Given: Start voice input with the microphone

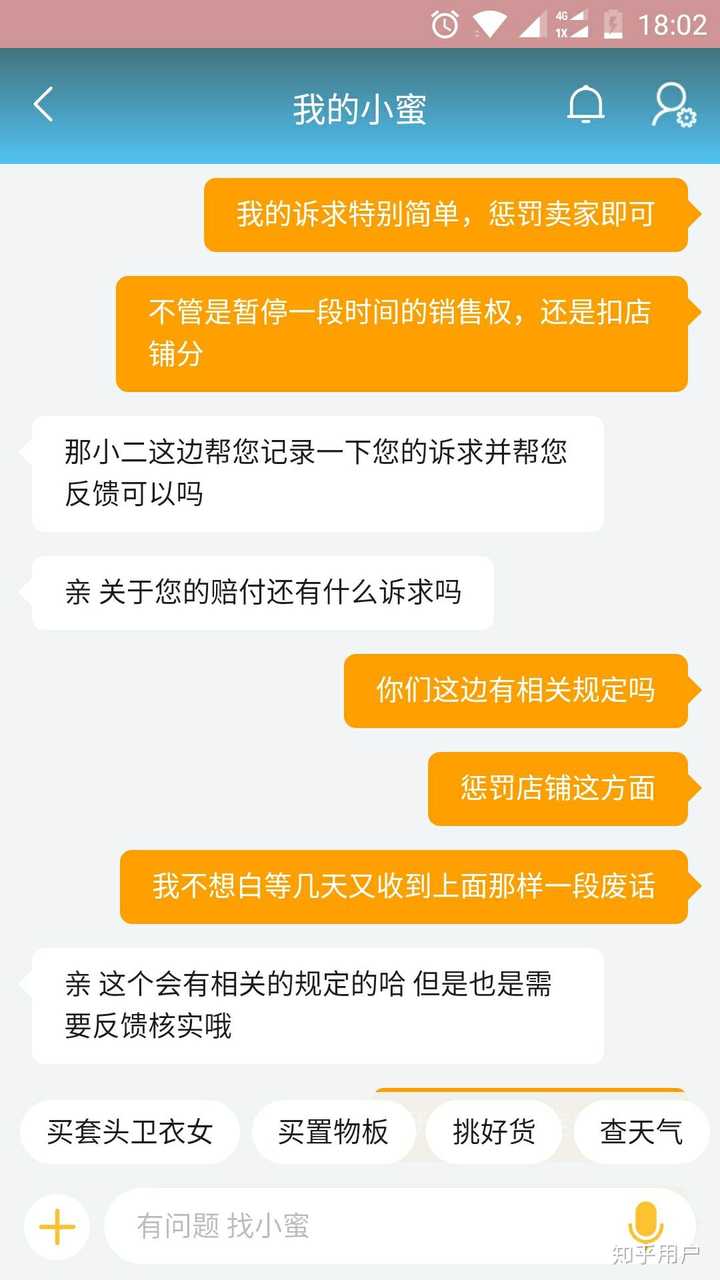Looking at the screenshot, I should 645,1224.
